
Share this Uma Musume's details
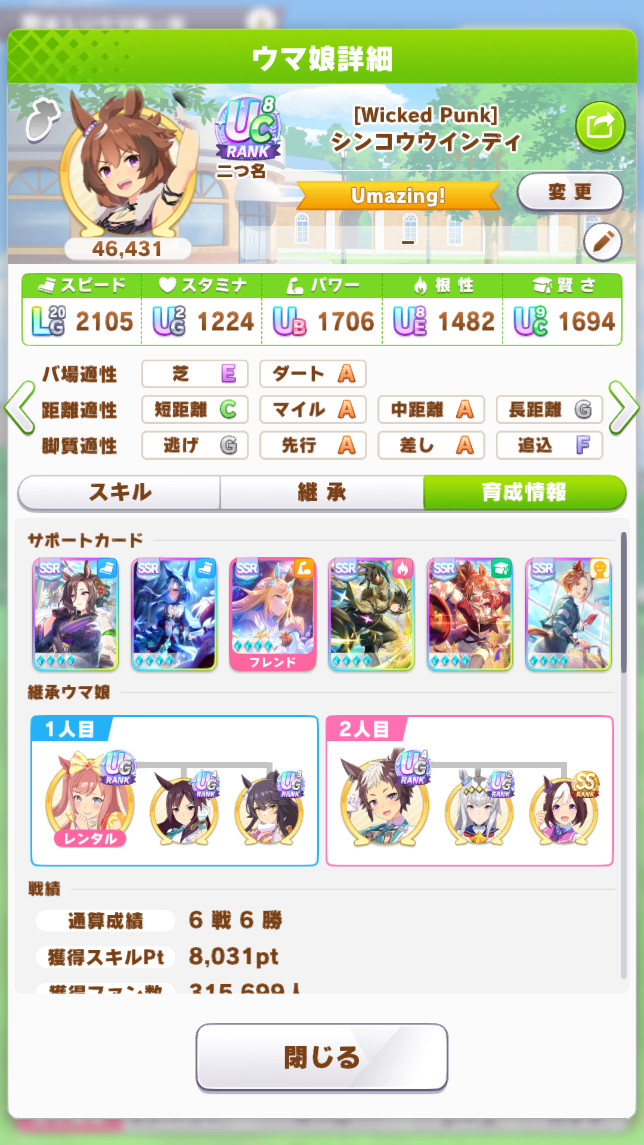tap(599, 126)
